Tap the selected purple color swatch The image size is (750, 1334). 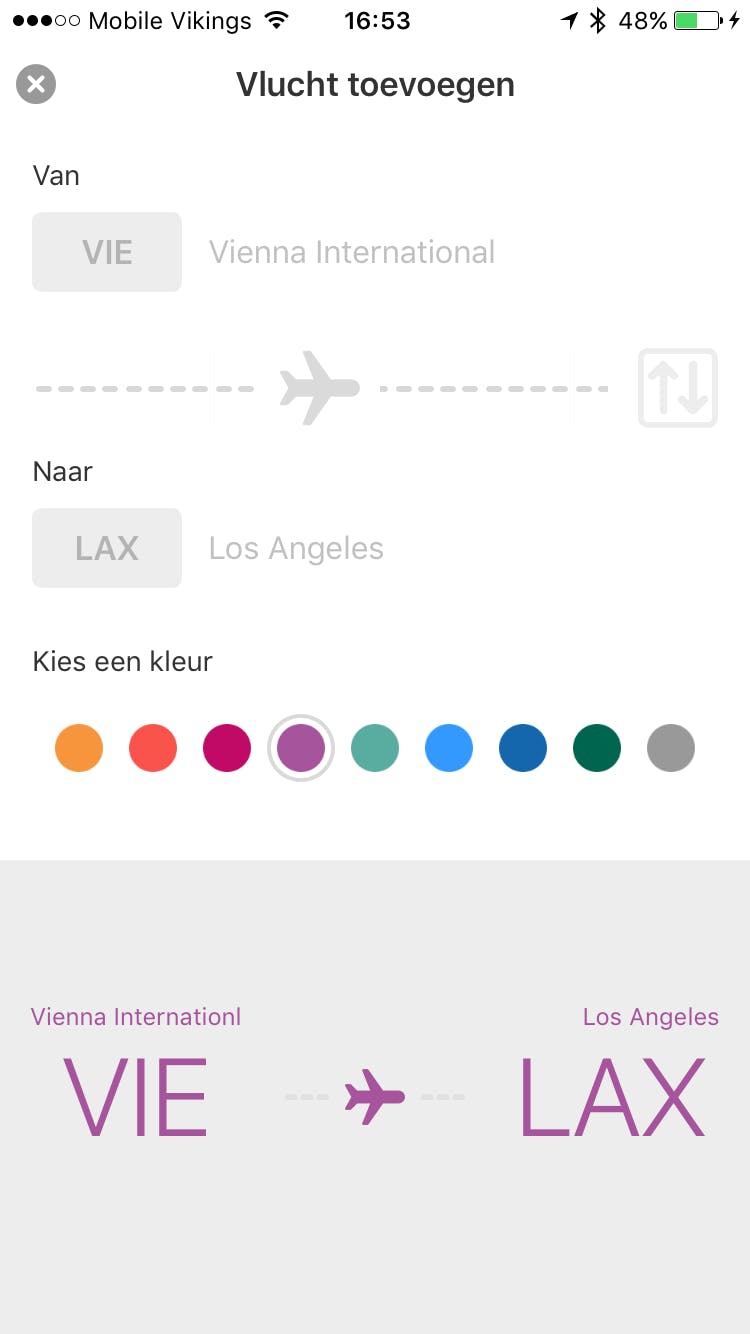pyautogui.click(x=301, y=748)
